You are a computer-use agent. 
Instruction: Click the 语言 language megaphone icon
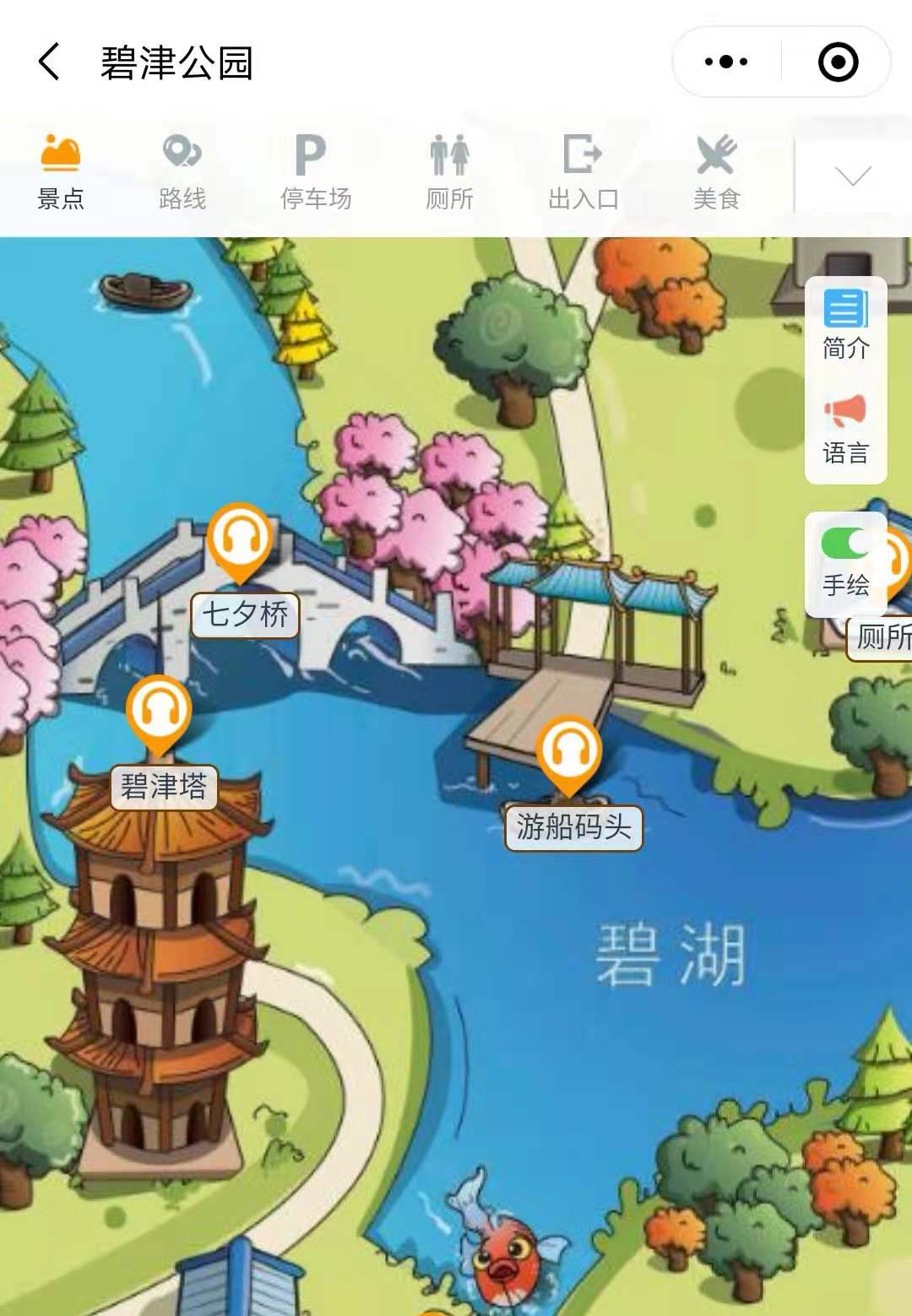pos(845,431)
